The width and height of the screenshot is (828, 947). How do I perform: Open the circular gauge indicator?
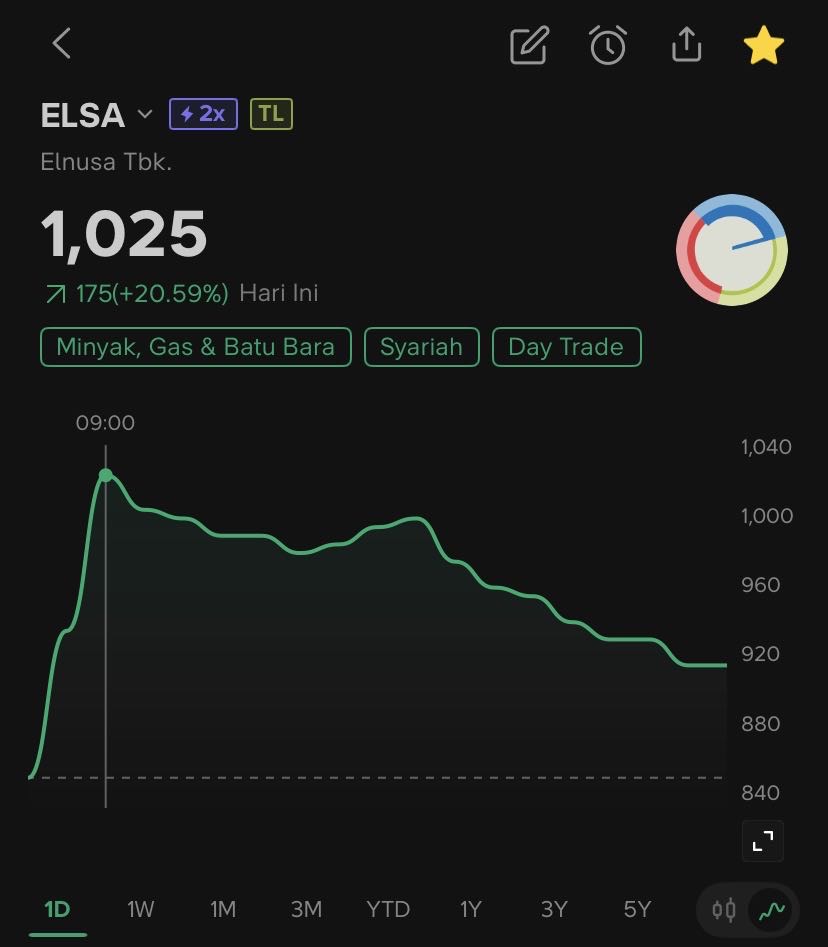(x=732, y=249)
